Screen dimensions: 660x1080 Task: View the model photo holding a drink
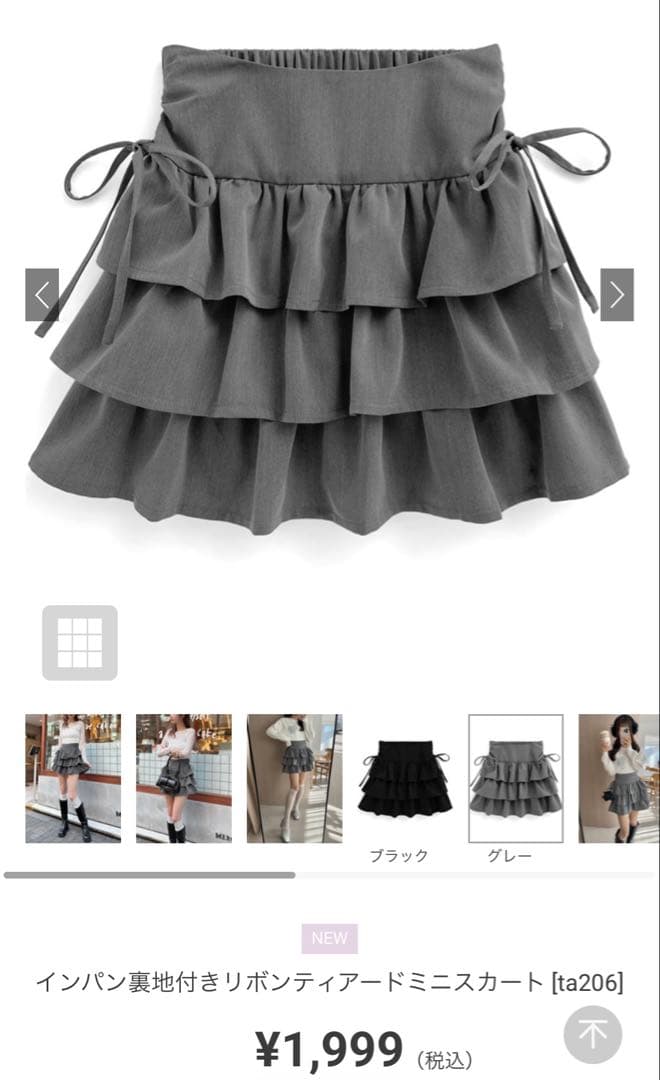619,778
